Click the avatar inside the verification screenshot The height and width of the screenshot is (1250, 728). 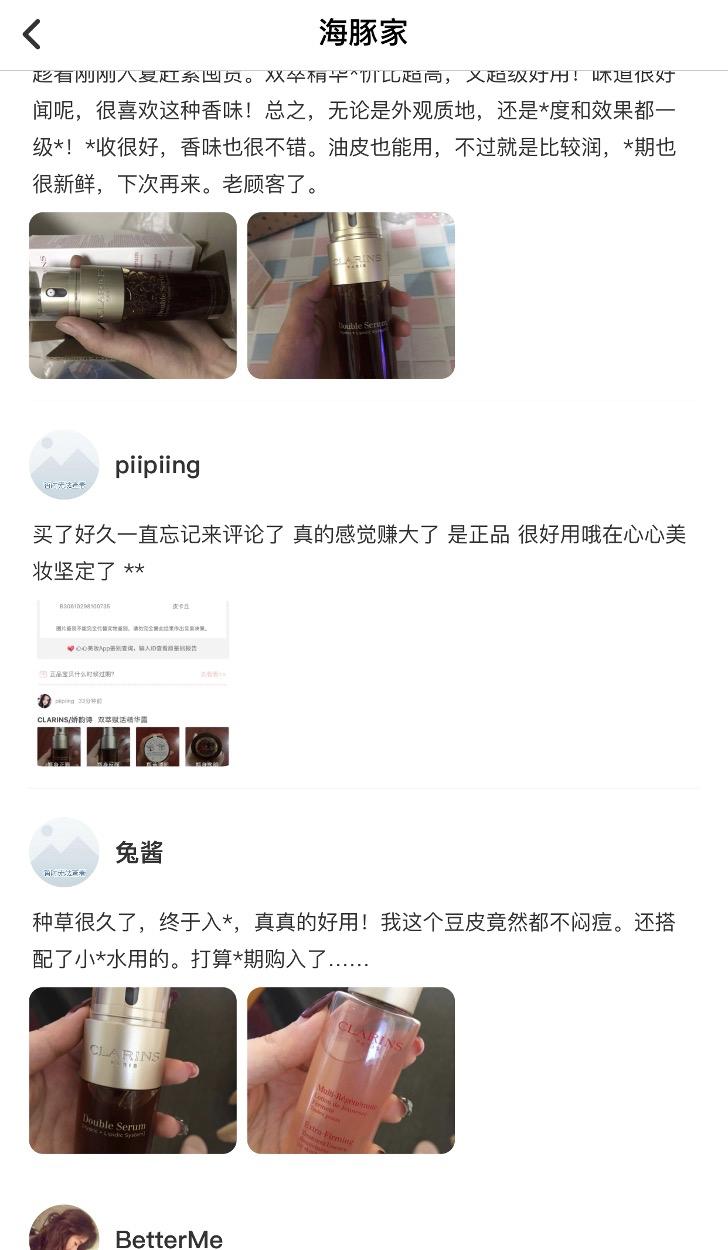[44, 701]
